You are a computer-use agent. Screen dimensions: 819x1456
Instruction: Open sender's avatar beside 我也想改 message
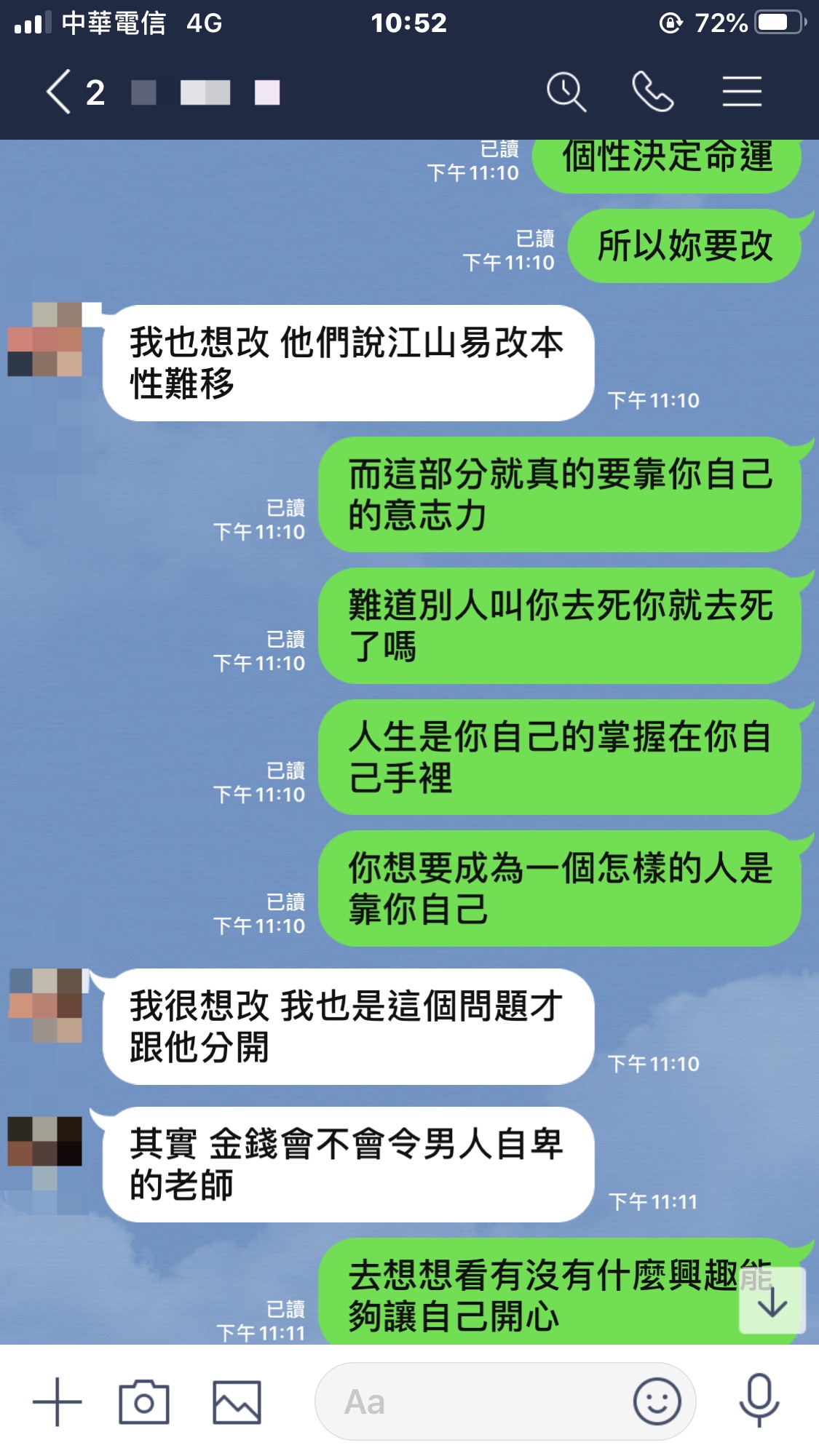point(45,340)
